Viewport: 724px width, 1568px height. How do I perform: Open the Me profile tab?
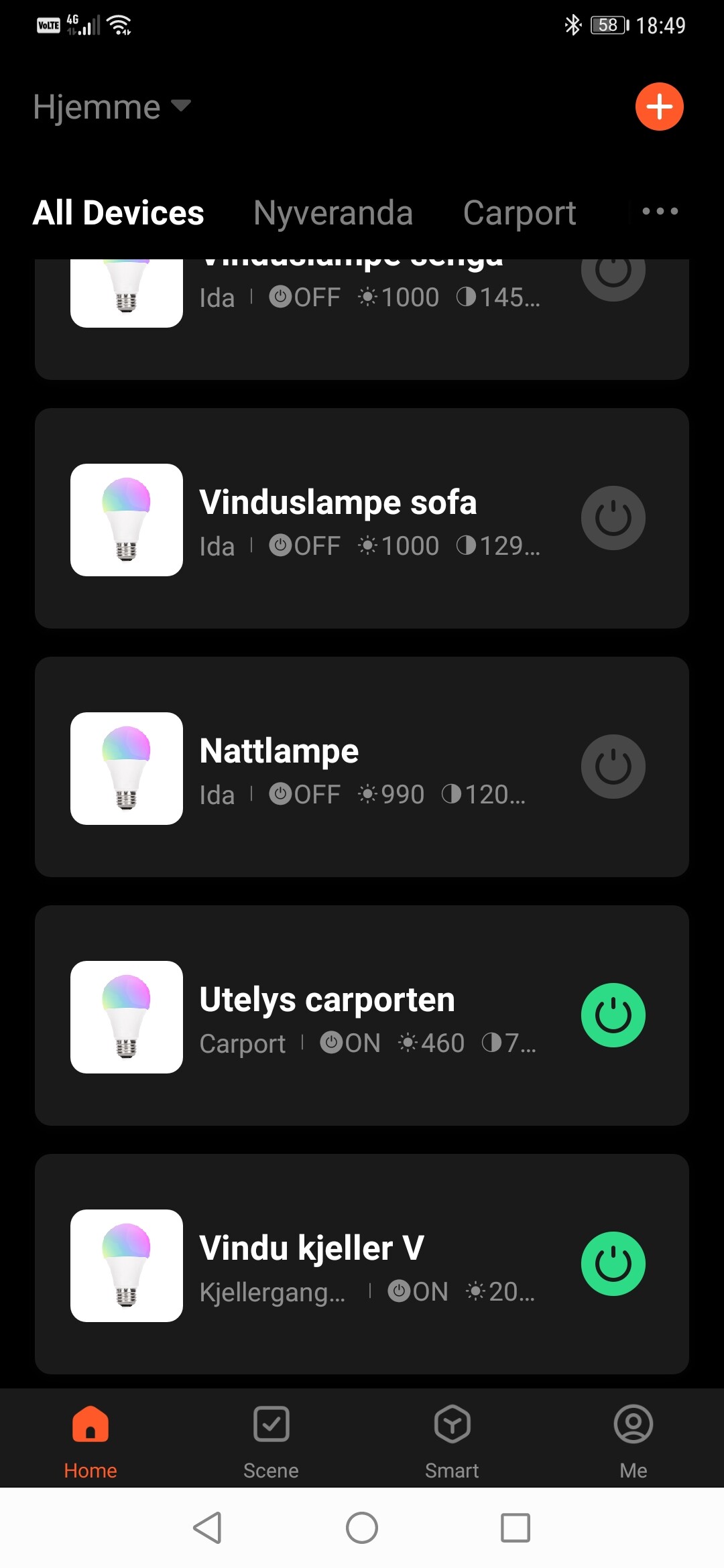(x=633, y=1437)
